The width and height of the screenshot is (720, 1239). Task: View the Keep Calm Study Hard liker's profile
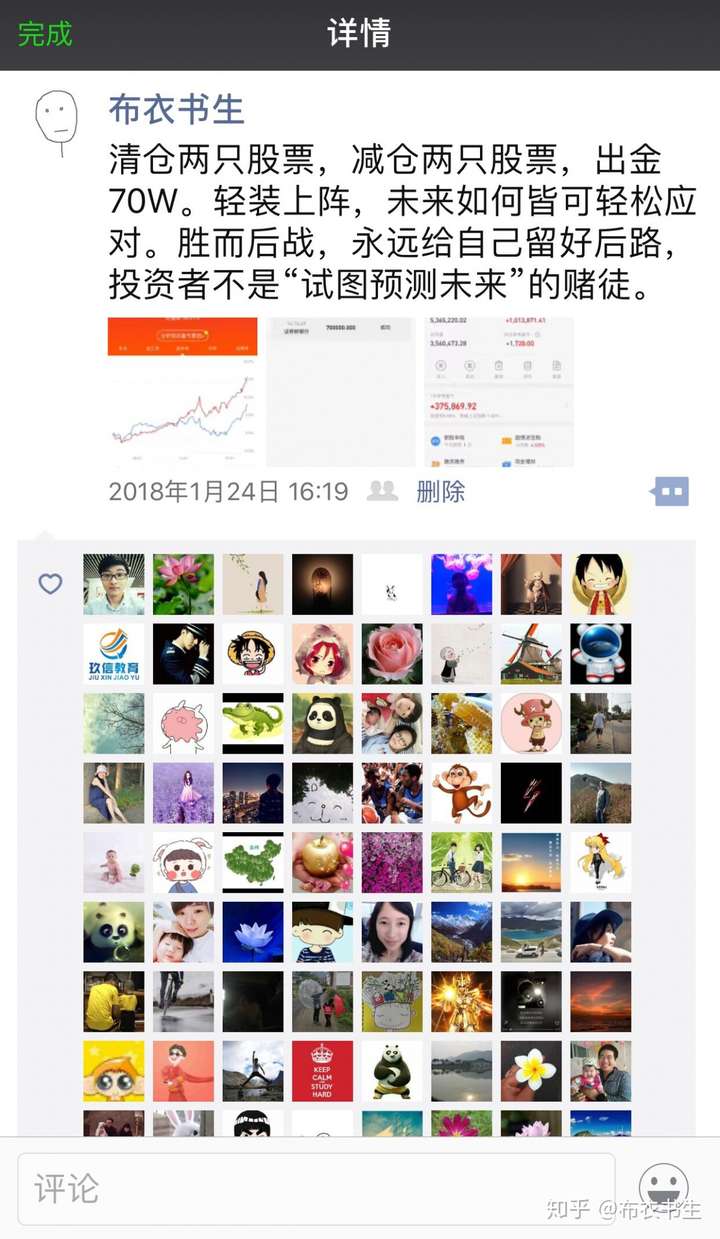click(322, 1071)
